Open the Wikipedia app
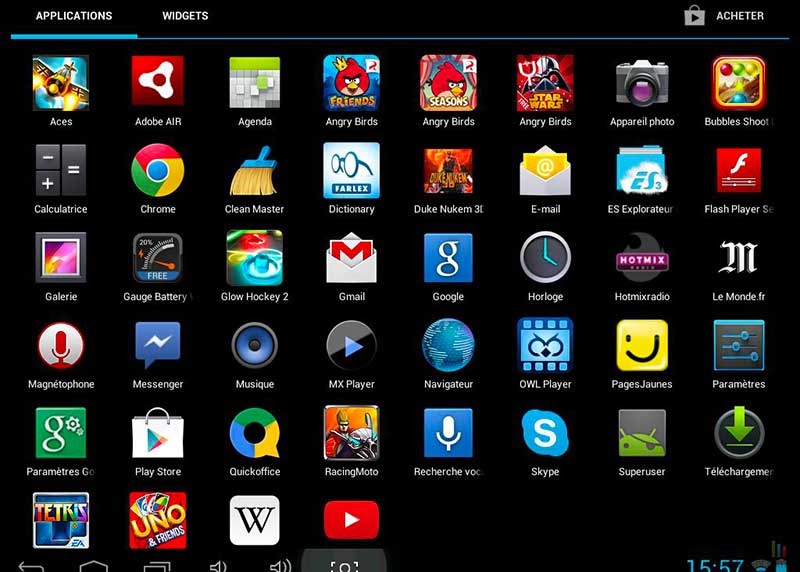 coord(254,520)
